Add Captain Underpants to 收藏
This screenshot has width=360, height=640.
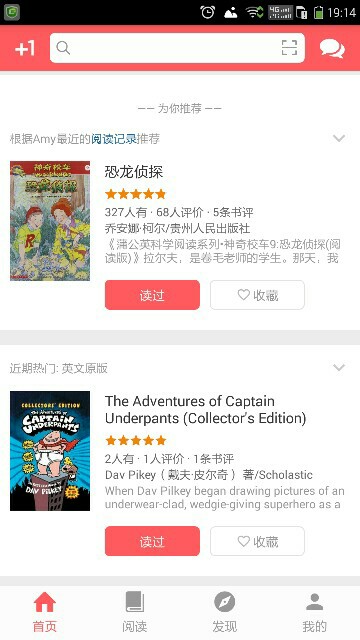pos(257,541)
